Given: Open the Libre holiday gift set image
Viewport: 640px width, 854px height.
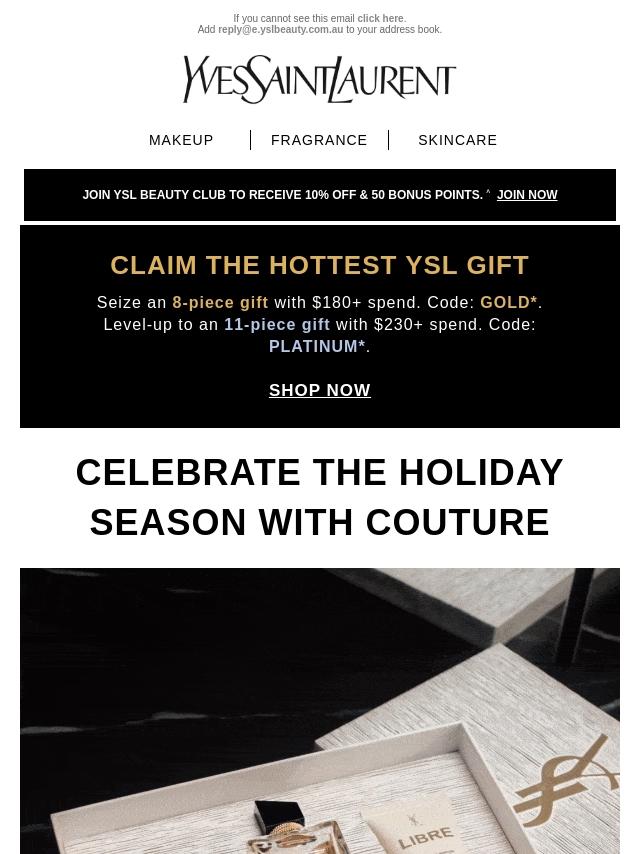Looking at the screenshot, I should (320, 711).
